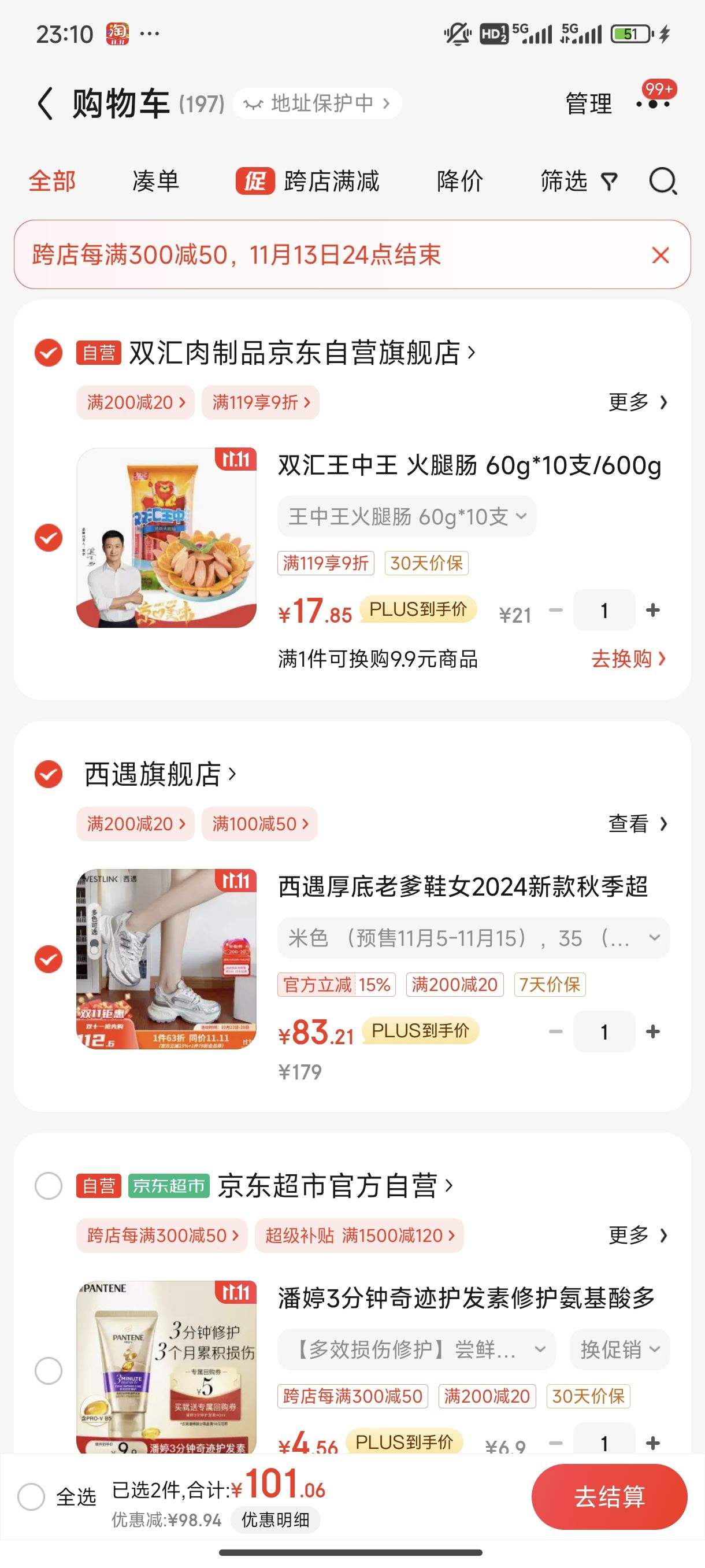
Task: Open the 筛选 filter
Action: pos(578,182)
